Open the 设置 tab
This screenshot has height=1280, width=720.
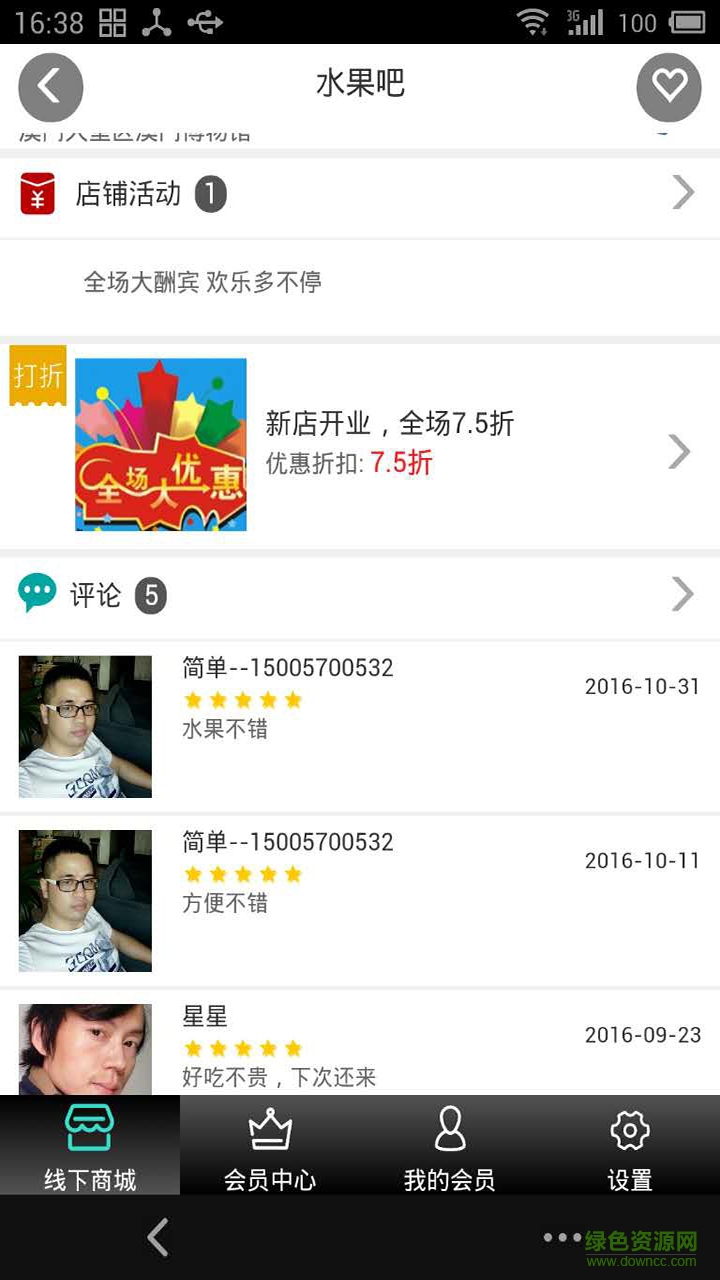point(630,1146)
